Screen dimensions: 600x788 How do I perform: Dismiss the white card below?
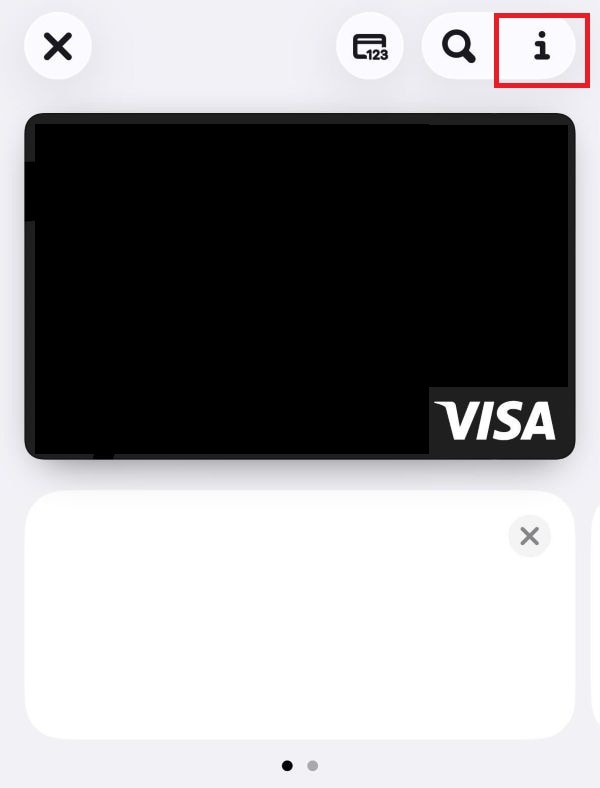coord(529,536)
